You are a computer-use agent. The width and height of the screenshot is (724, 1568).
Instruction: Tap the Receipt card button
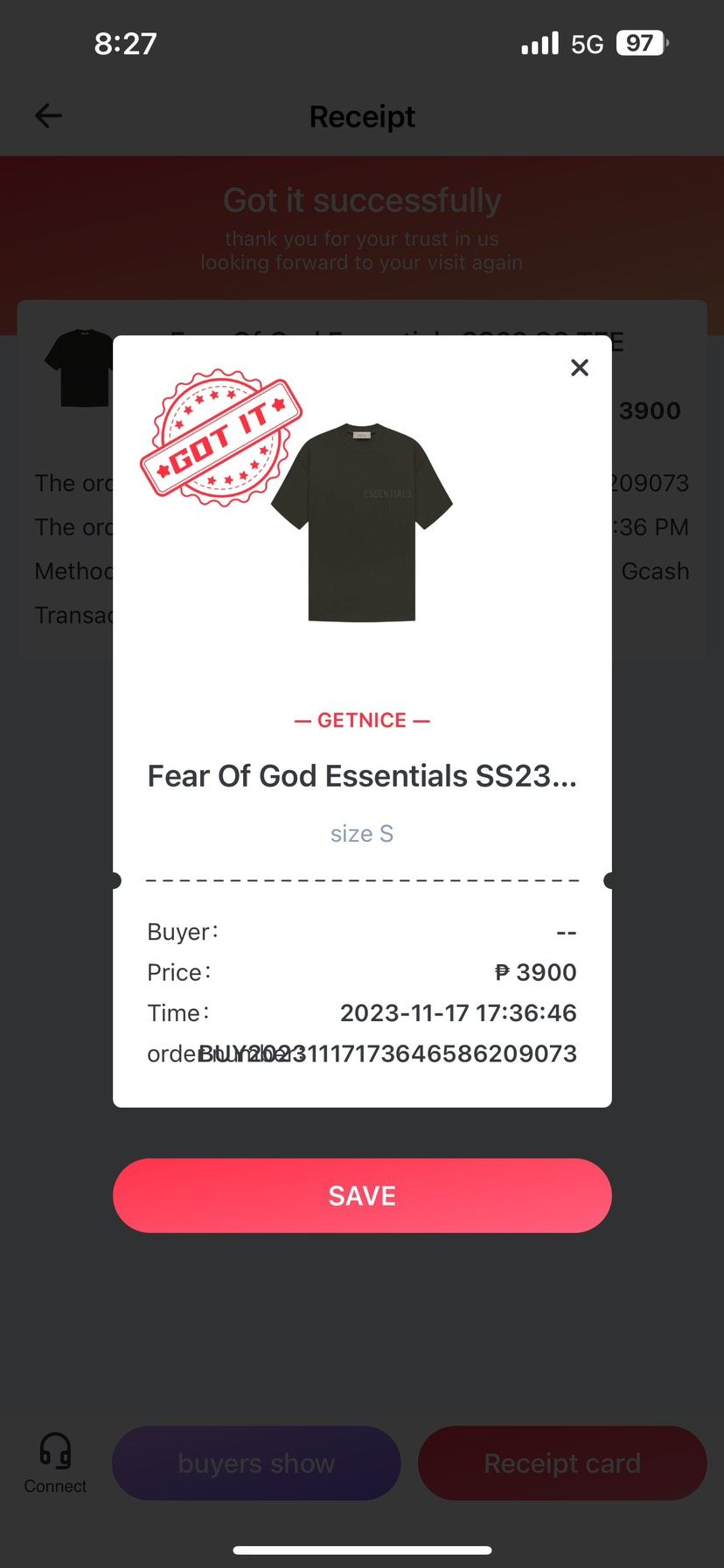pyautogui.click(x=562, y=1463)
